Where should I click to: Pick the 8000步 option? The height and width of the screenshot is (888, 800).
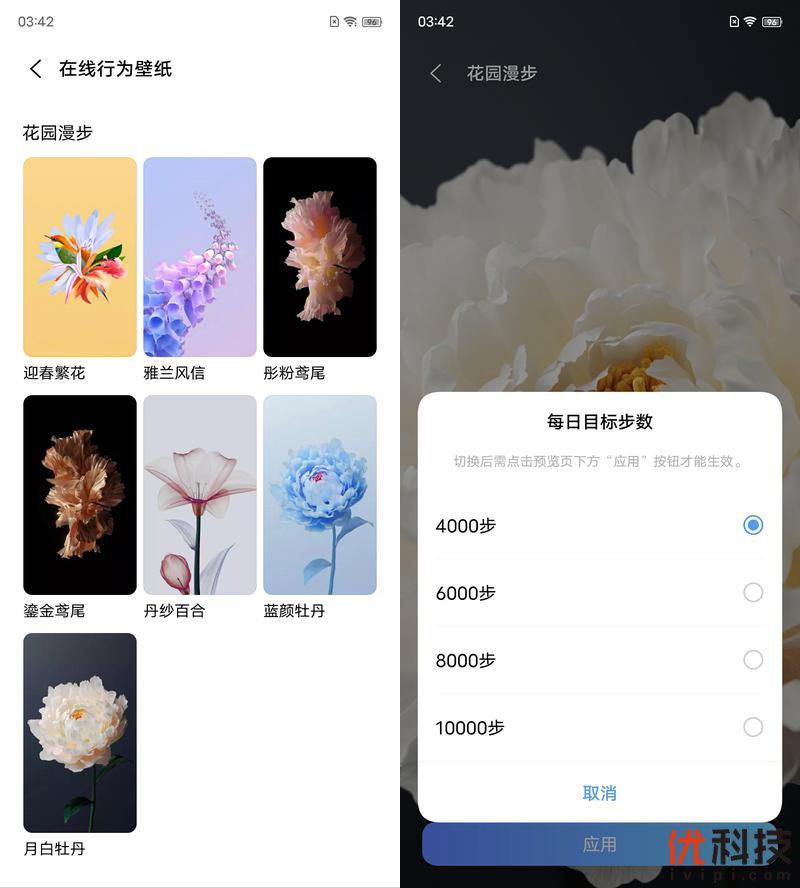tap(752, 660)
